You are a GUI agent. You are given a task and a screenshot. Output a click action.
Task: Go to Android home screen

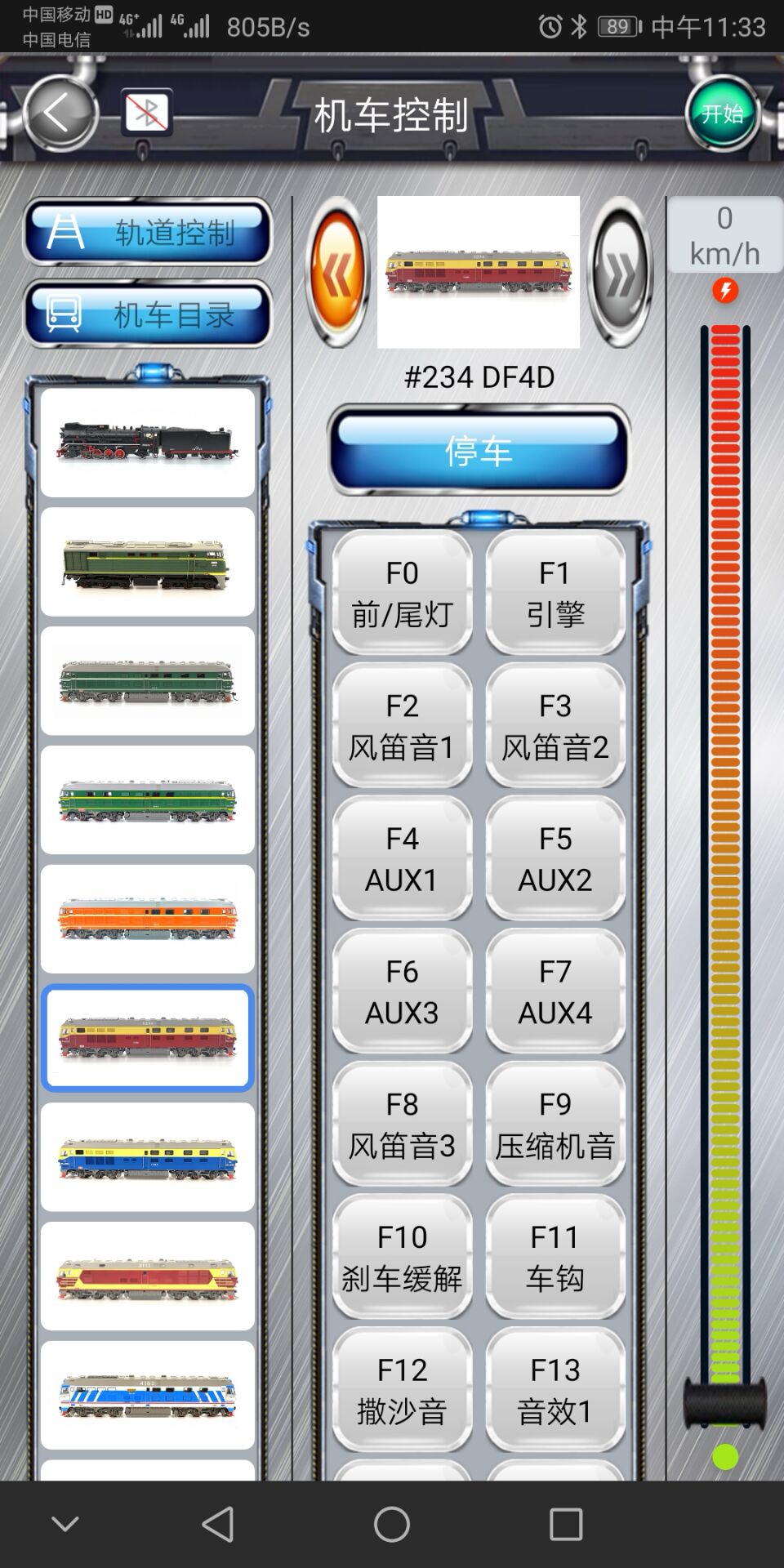click(392, 1524)
